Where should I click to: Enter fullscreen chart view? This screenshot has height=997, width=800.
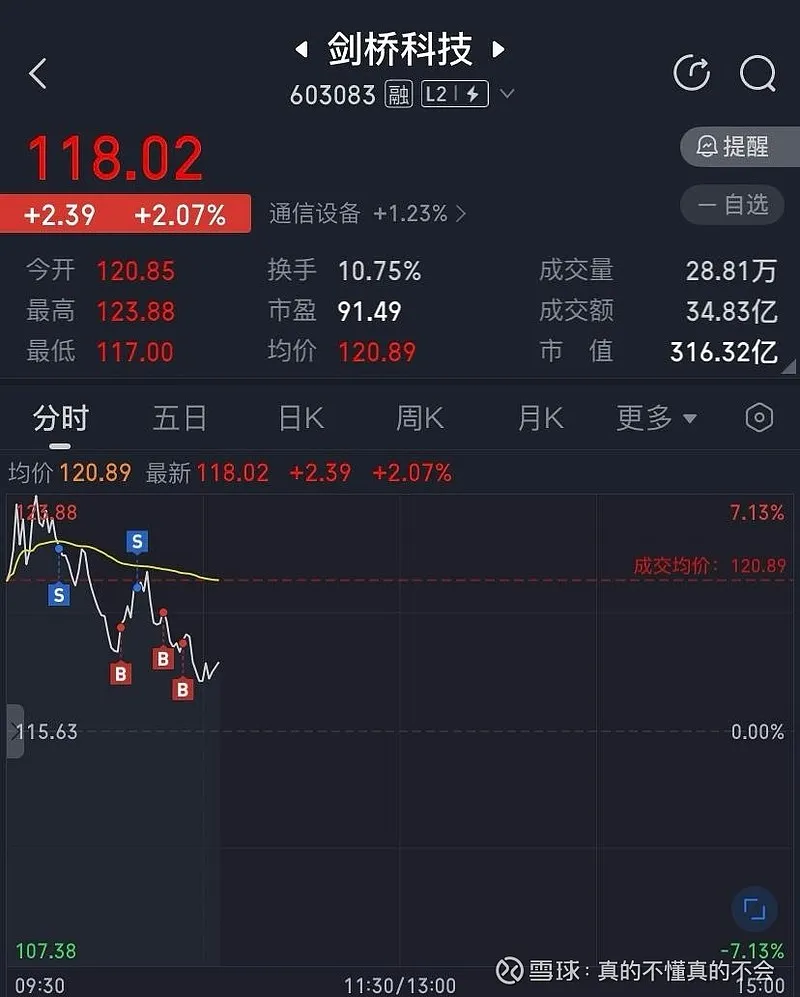pos(754,909)
